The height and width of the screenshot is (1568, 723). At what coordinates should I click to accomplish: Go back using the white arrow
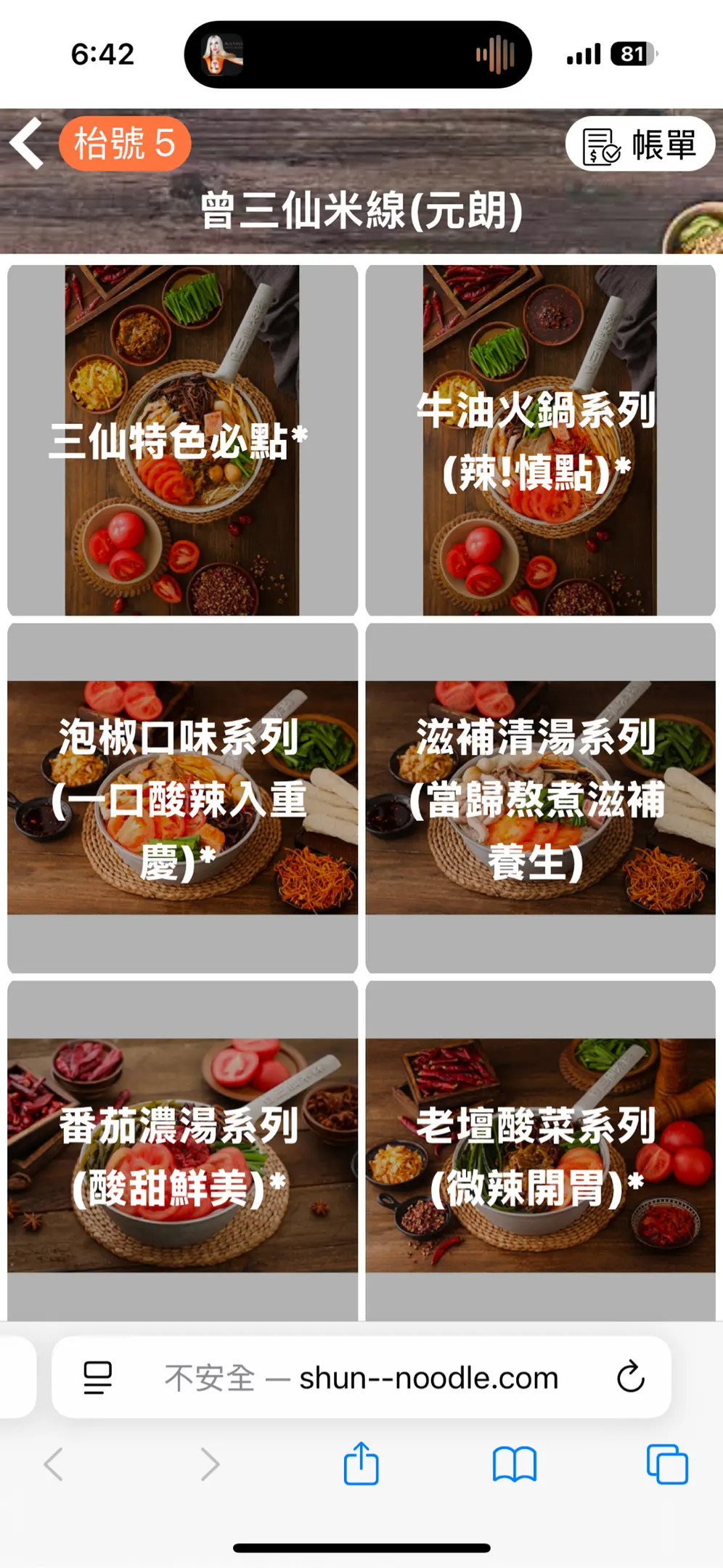(x=28, y=144)
